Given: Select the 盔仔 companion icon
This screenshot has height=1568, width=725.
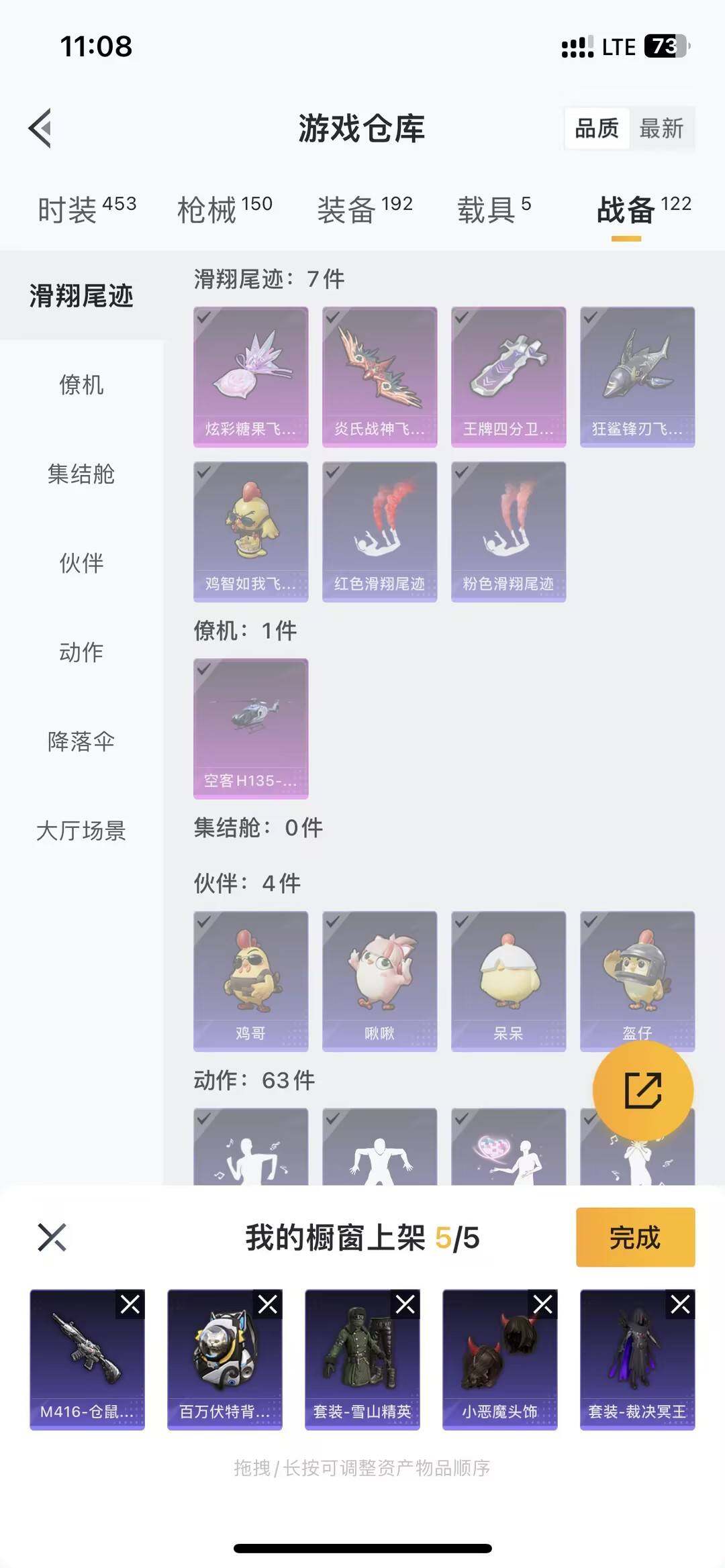Looking at the screenshot, I should [637, 976].
